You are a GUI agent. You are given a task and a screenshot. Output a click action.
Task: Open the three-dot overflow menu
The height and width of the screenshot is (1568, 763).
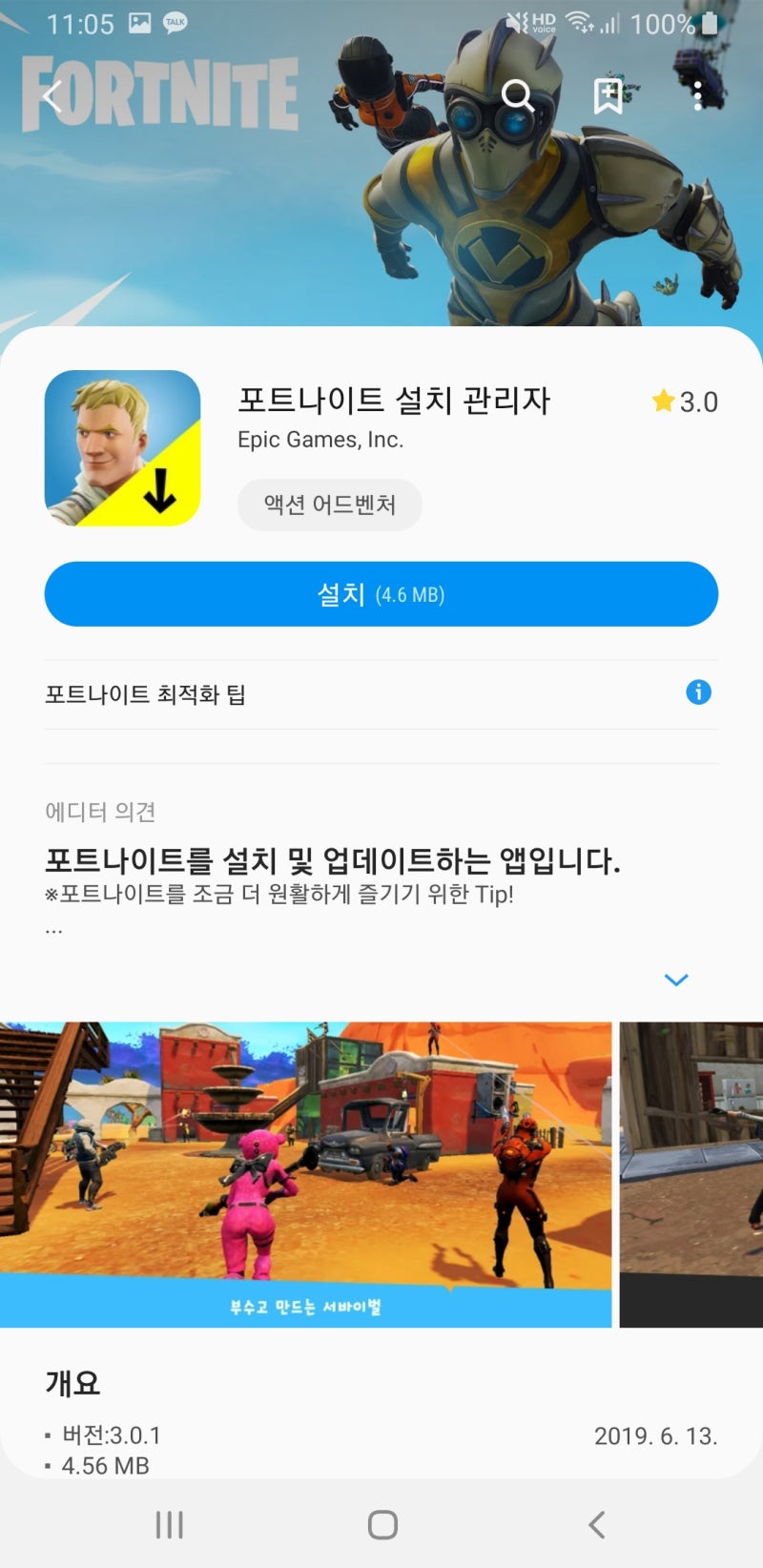pos(697,96)
